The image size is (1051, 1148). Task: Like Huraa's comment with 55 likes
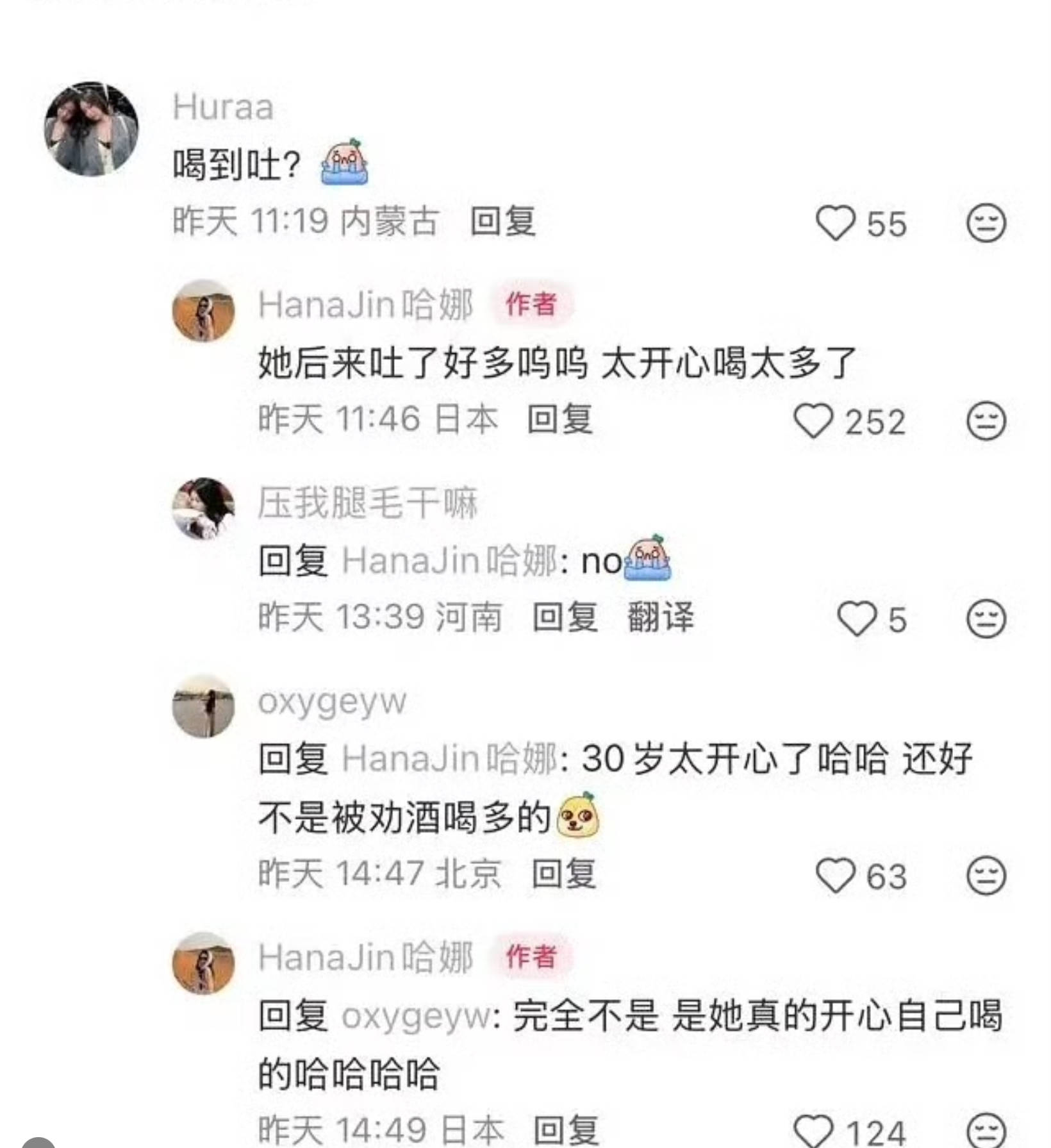click(x=835, y=223)
